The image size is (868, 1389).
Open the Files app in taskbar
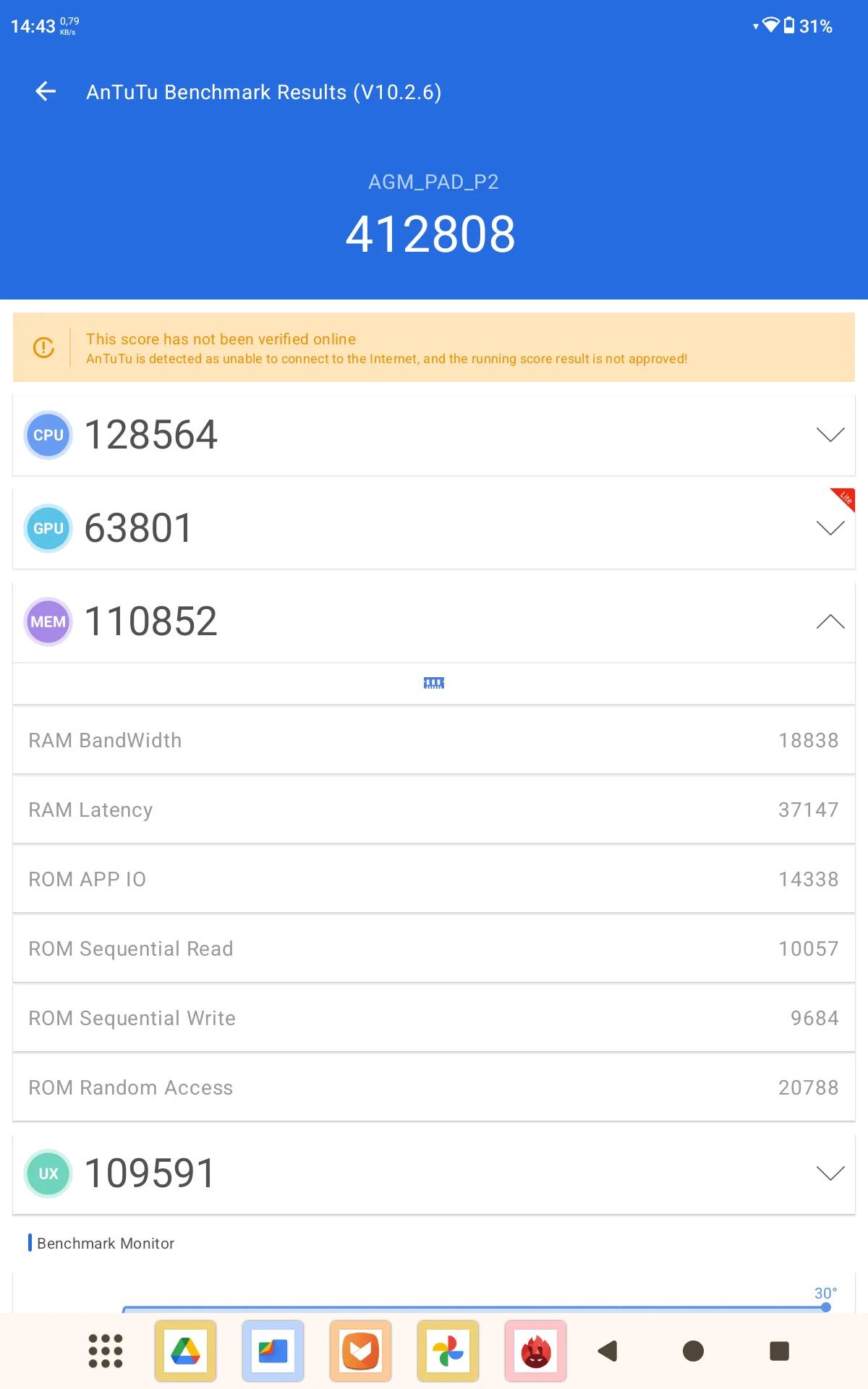(x=273, y=1351)
